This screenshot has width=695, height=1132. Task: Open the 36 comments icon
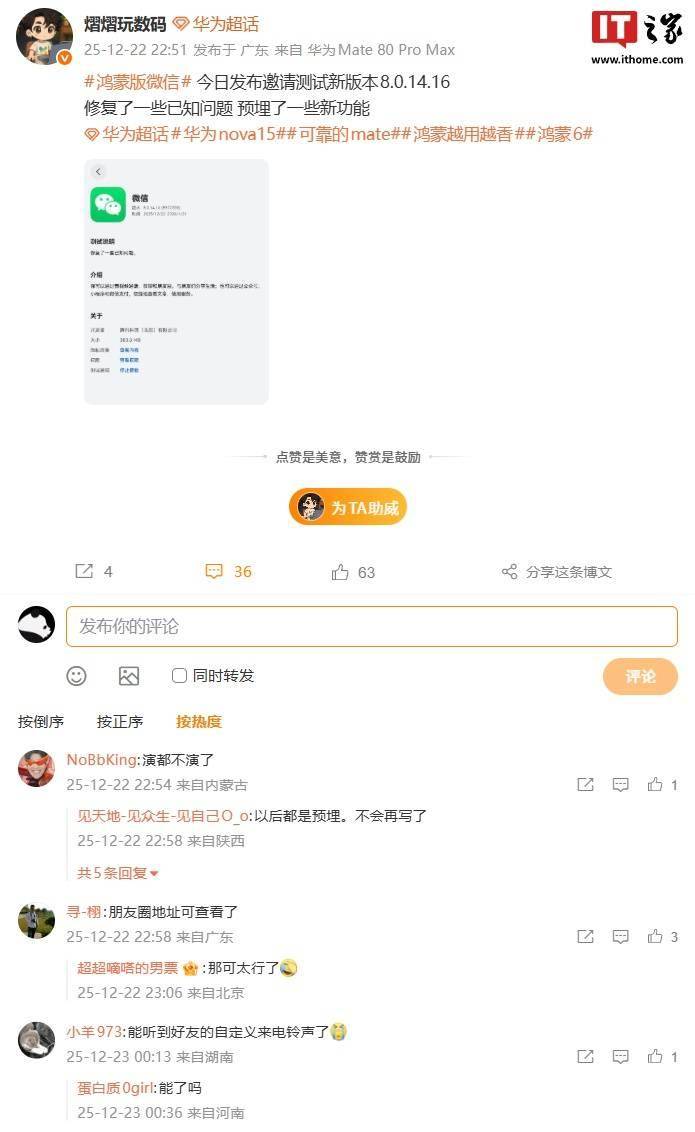tap(228, 572)
